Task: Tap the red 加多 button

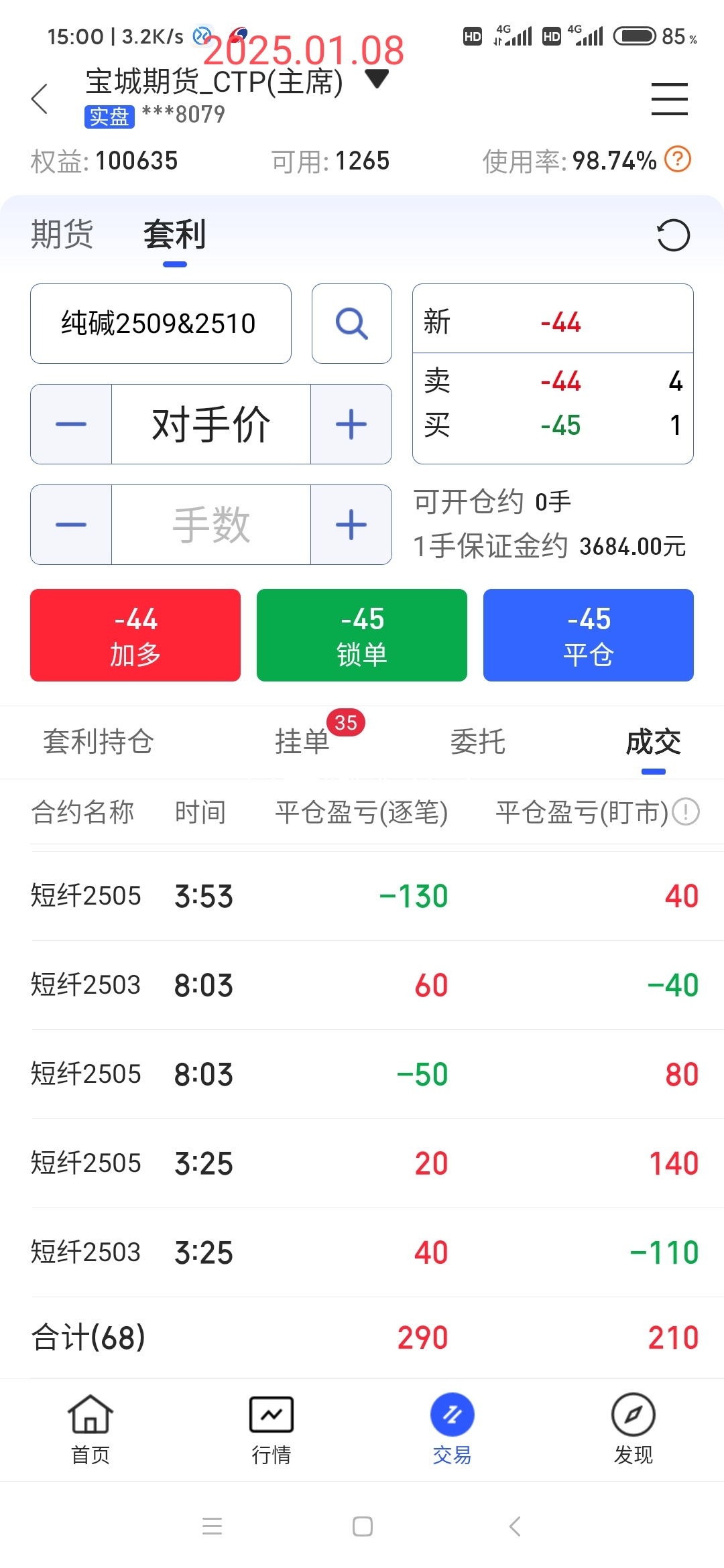Action: point(135,635)
